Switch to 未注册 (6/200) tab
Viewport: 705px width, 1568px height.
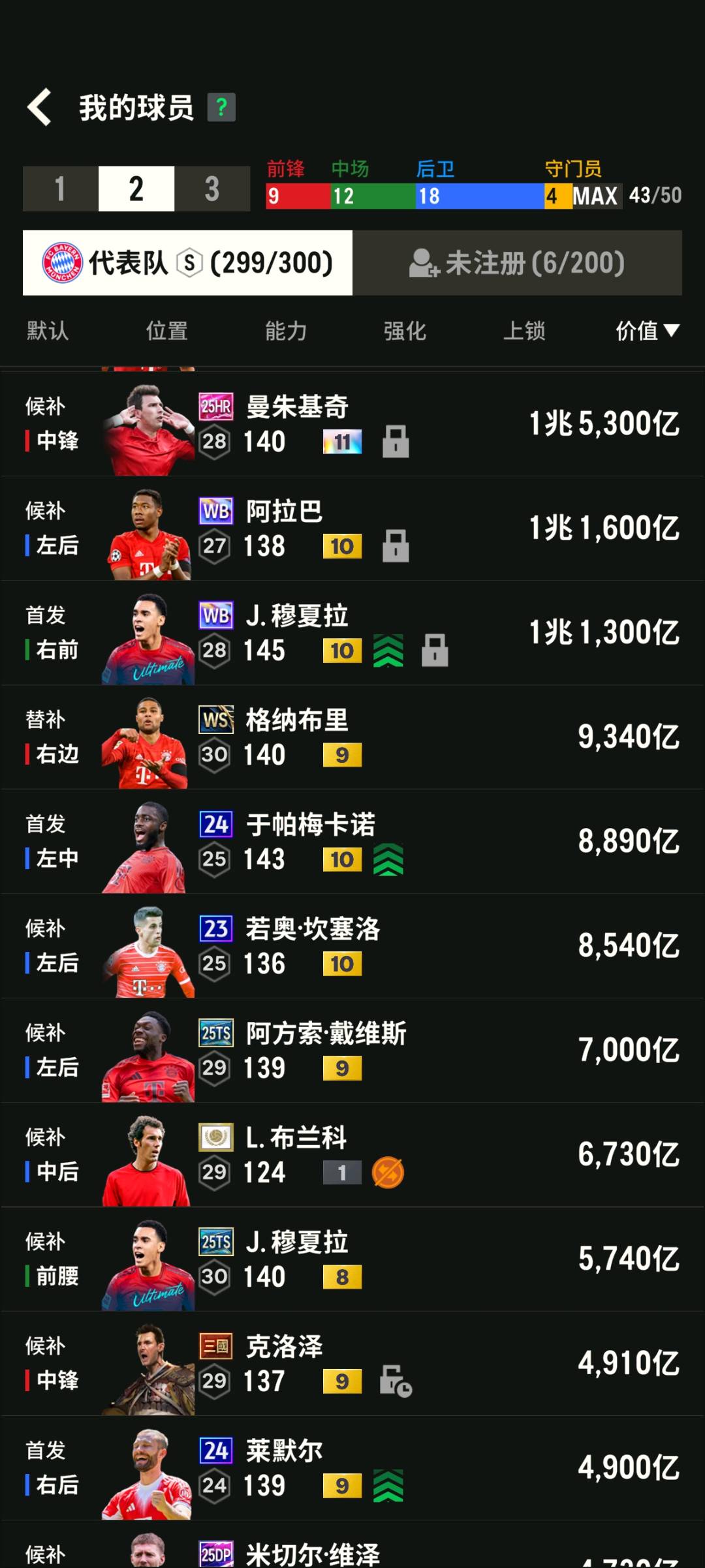[x=517, y=263]
